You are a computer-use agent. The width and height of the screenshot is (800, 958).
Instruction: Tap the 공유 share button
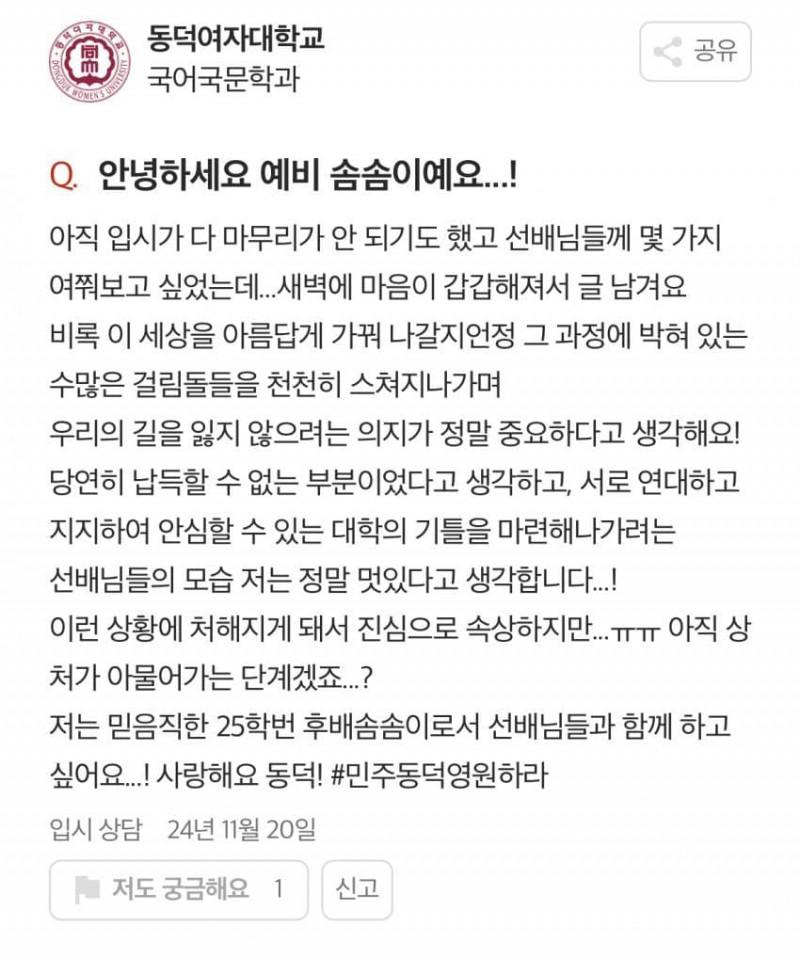pyautogui.click(x=695, y=52)
